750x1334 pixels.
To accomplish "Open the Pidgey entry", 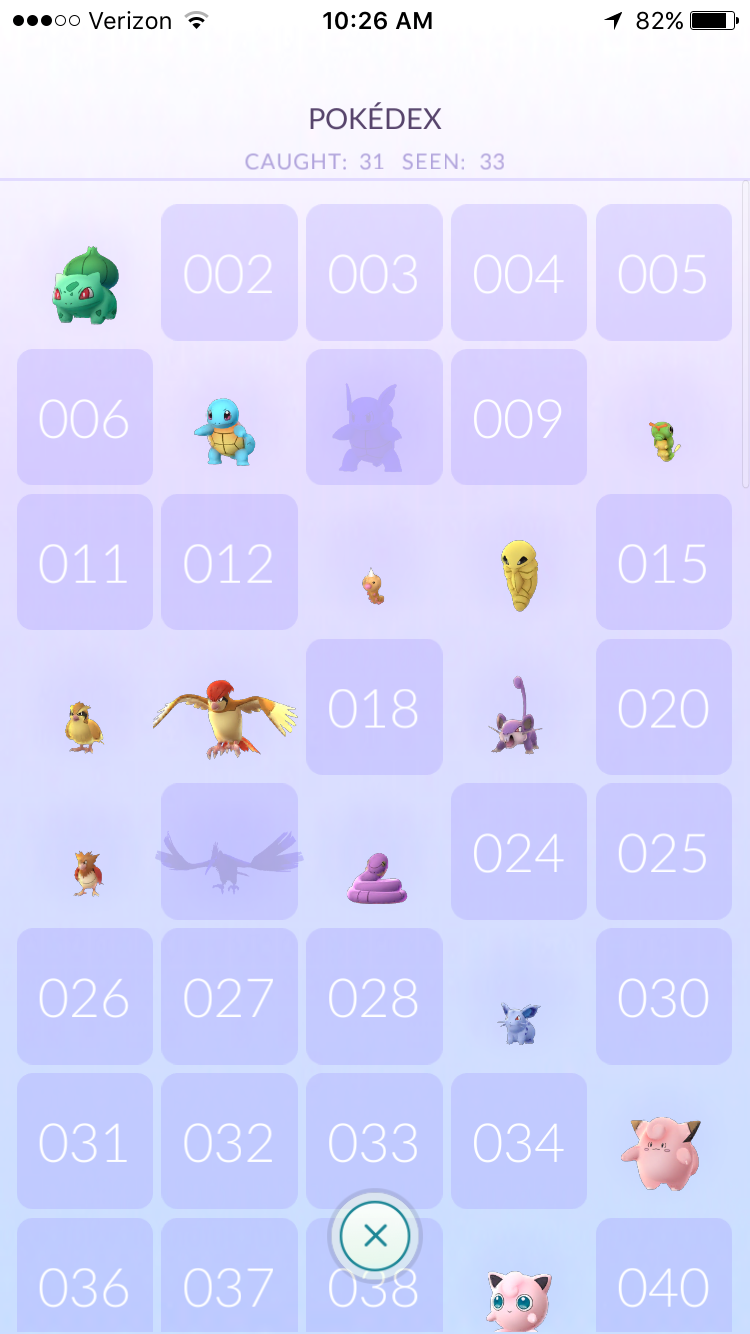I will (84, 726).
